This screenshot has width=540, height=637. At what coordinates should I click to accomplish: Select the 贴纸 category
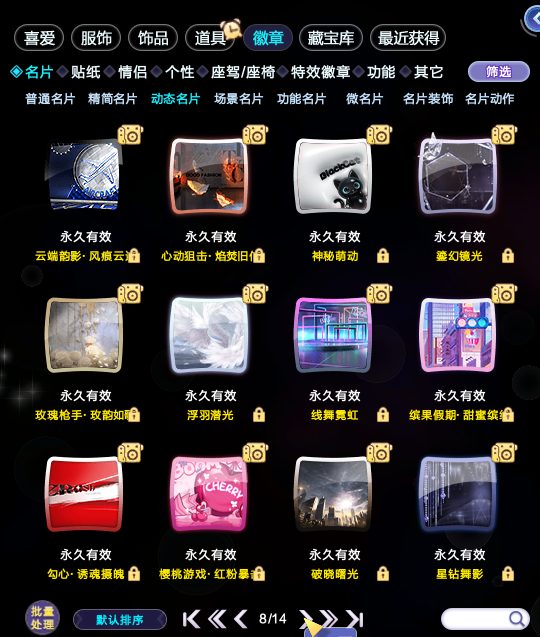click(x=86, y=72)
